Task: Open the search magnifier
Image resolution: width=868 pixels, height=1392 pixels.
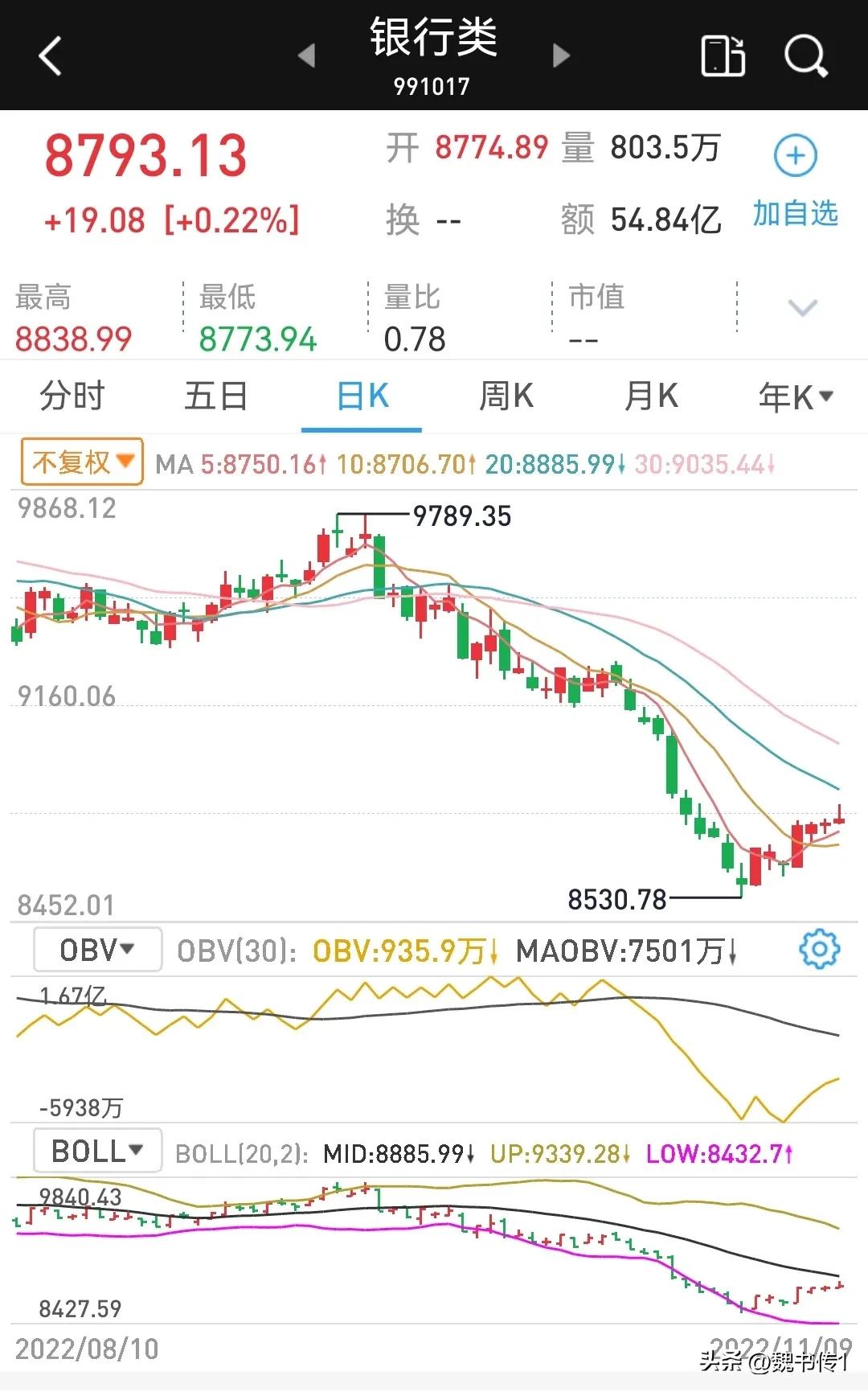Action: coord(805,56)
